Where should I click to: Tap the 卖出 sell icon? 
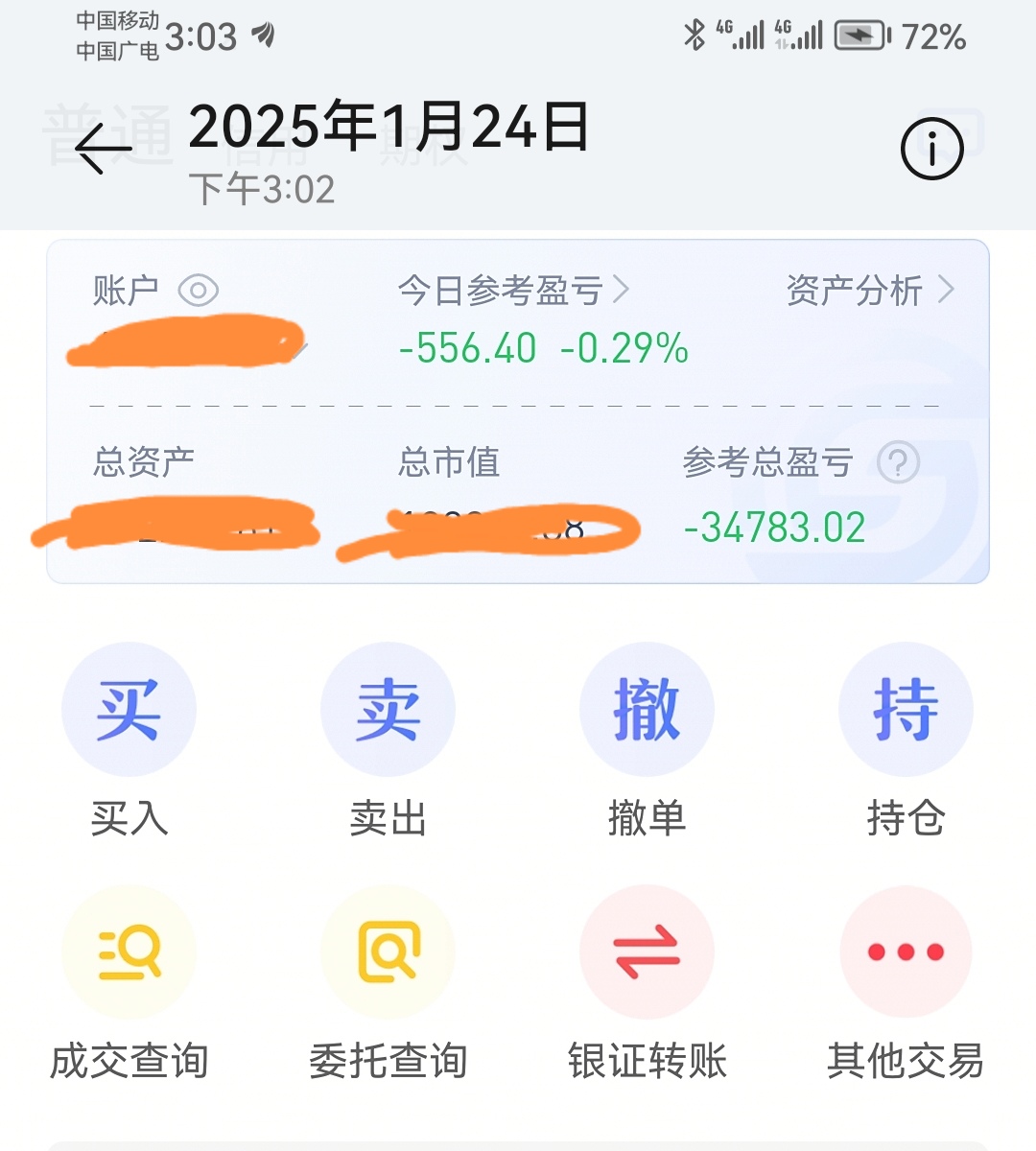pyautogui.click(x=388, y=708)
